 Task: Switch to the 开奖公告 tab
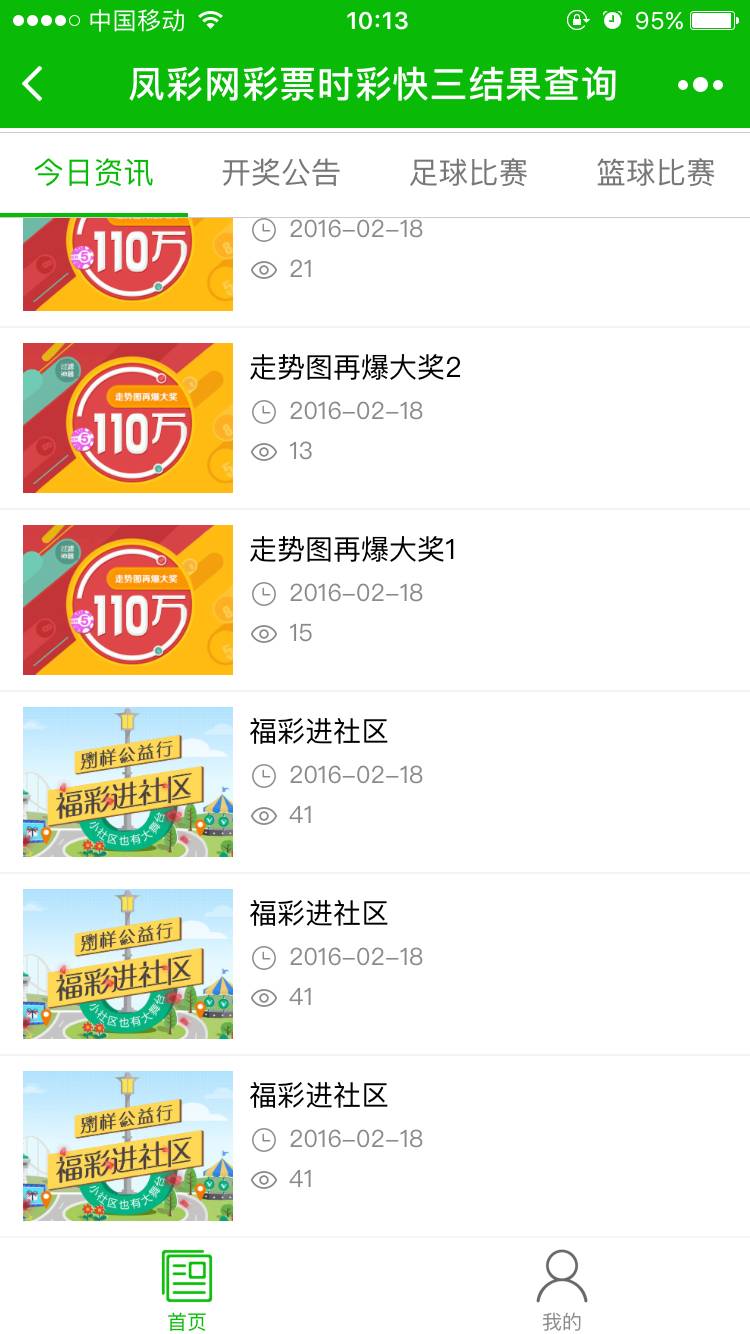[x=281, y=173]
